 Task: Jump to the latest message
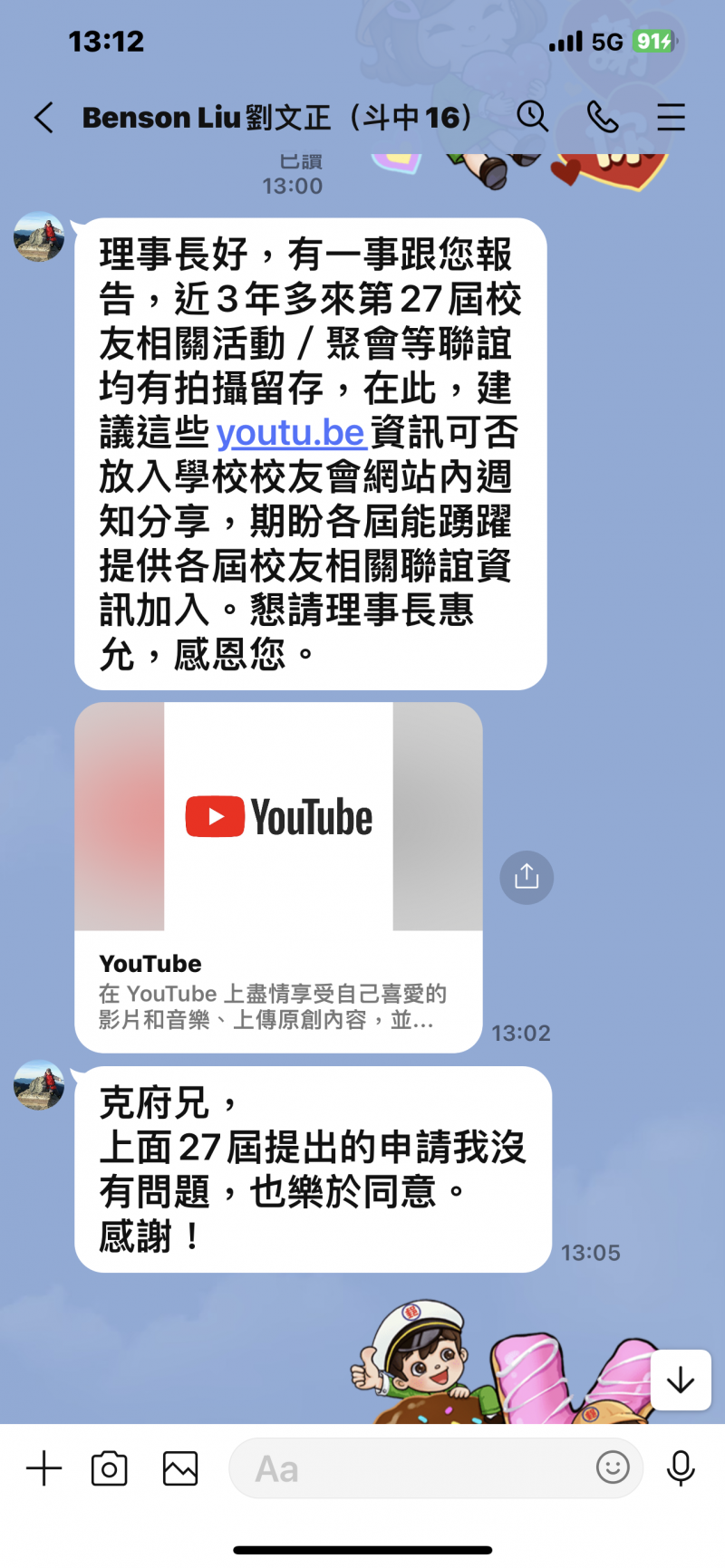point(681,1380)
